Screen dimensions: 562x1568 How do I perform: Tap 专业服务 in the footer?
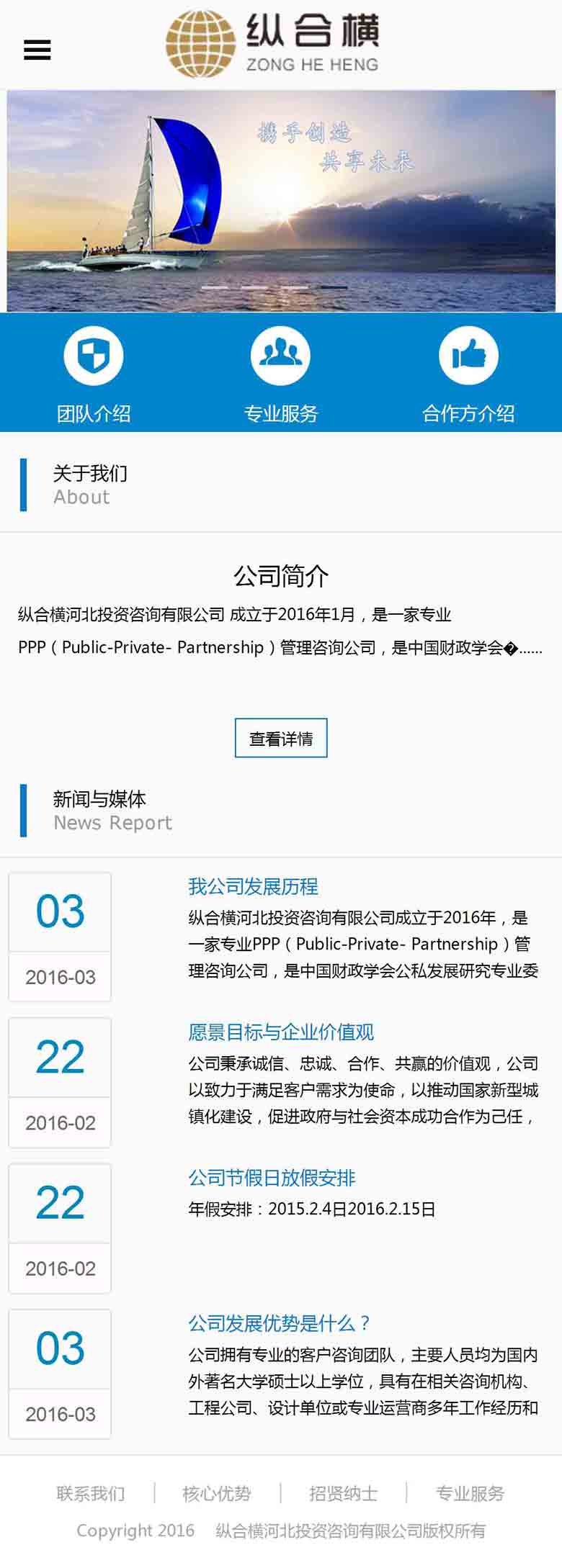point(470,1494)
